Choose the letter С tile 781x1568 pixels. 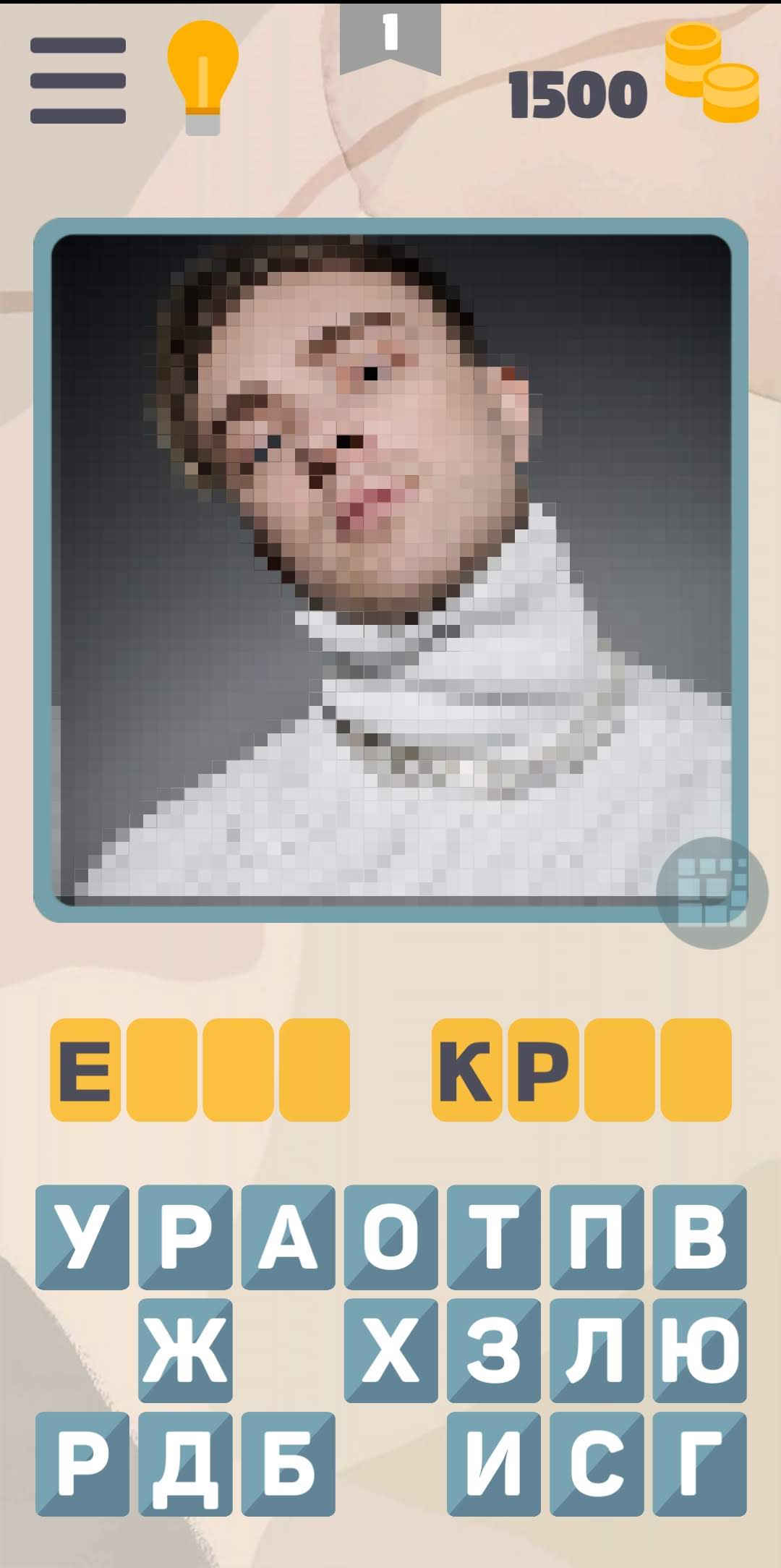coord(597,1464)
